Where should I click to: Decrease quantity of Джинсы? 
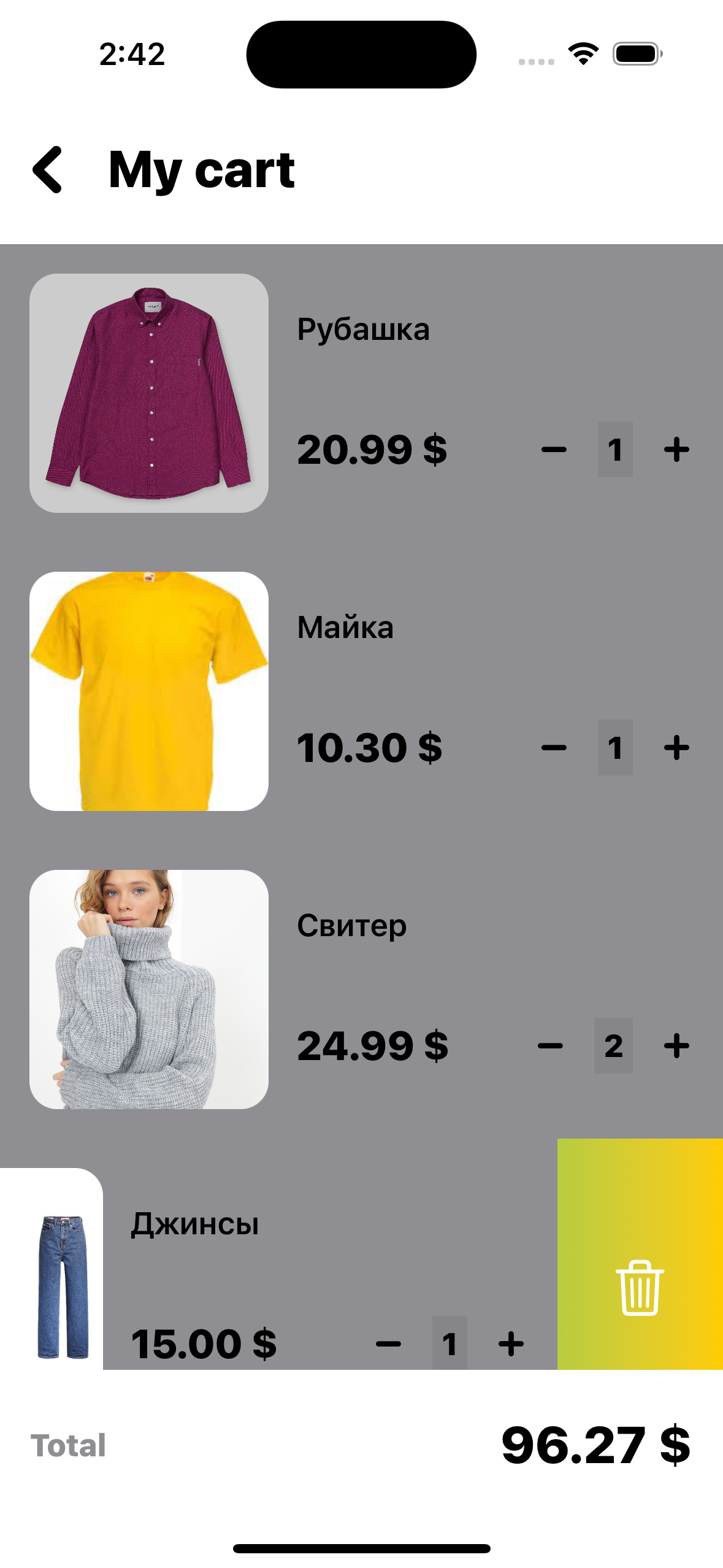click(388, 1344)
